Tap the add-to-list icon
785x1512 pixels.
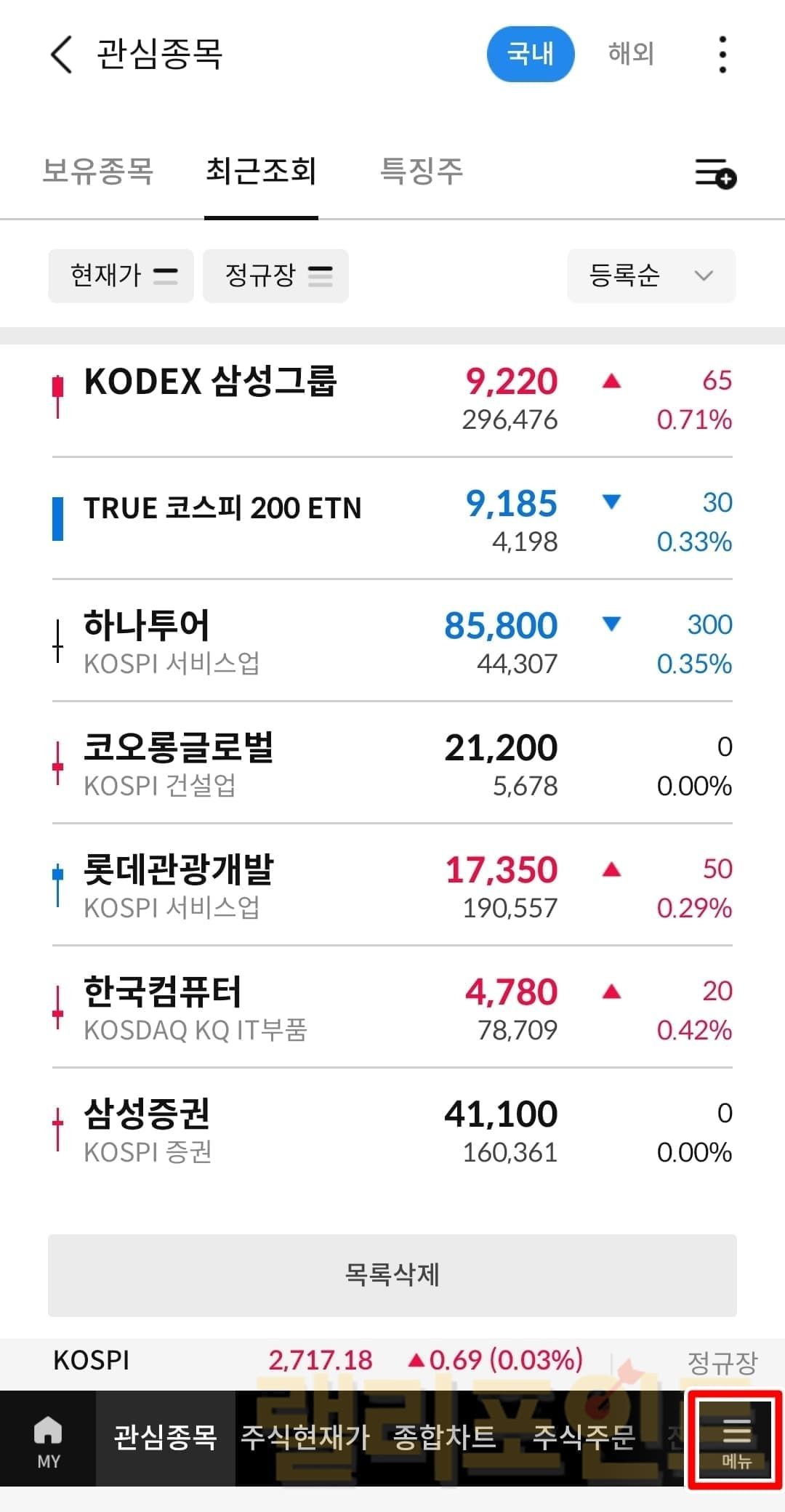[x=715, y=173]
